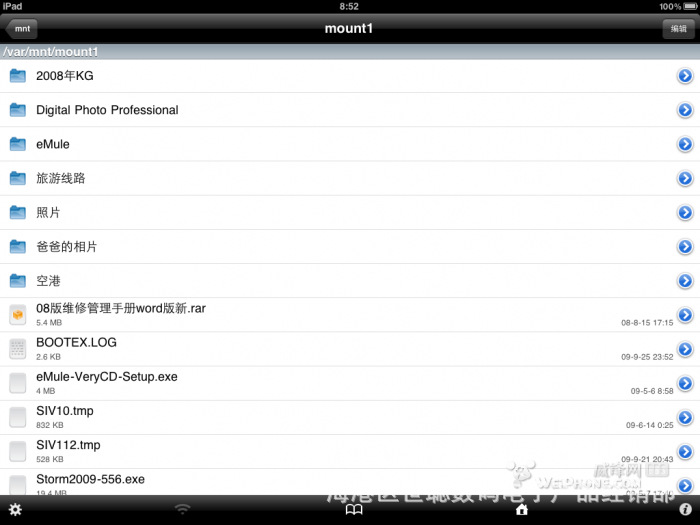This screenshot has width=700, height=525.
Task: Go to home folder icon
Action: click(x=521, y=510)
